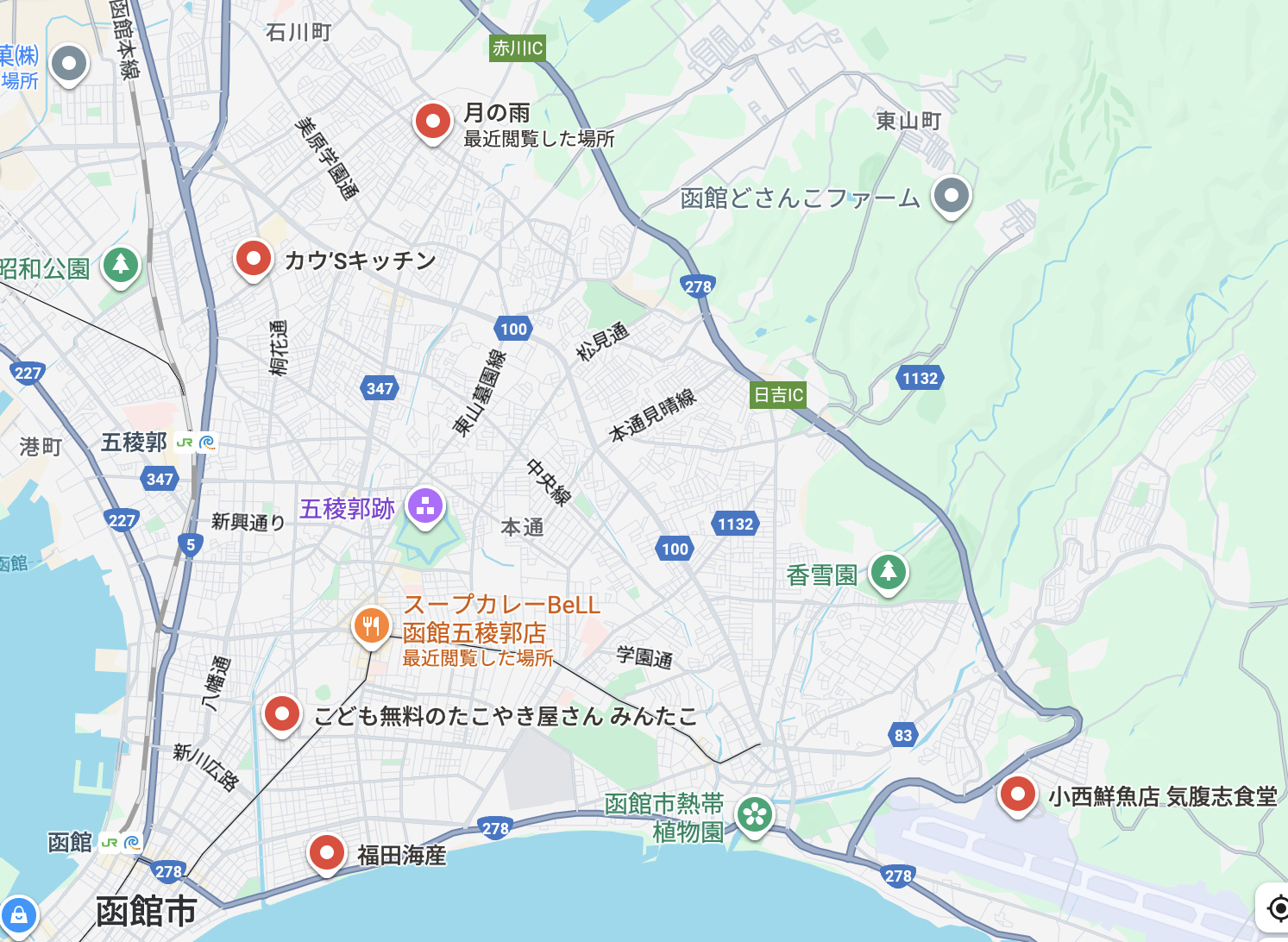The image size is (1288, 942).
Task: Select the 福田海産 red pin
Action: (327, 854)
